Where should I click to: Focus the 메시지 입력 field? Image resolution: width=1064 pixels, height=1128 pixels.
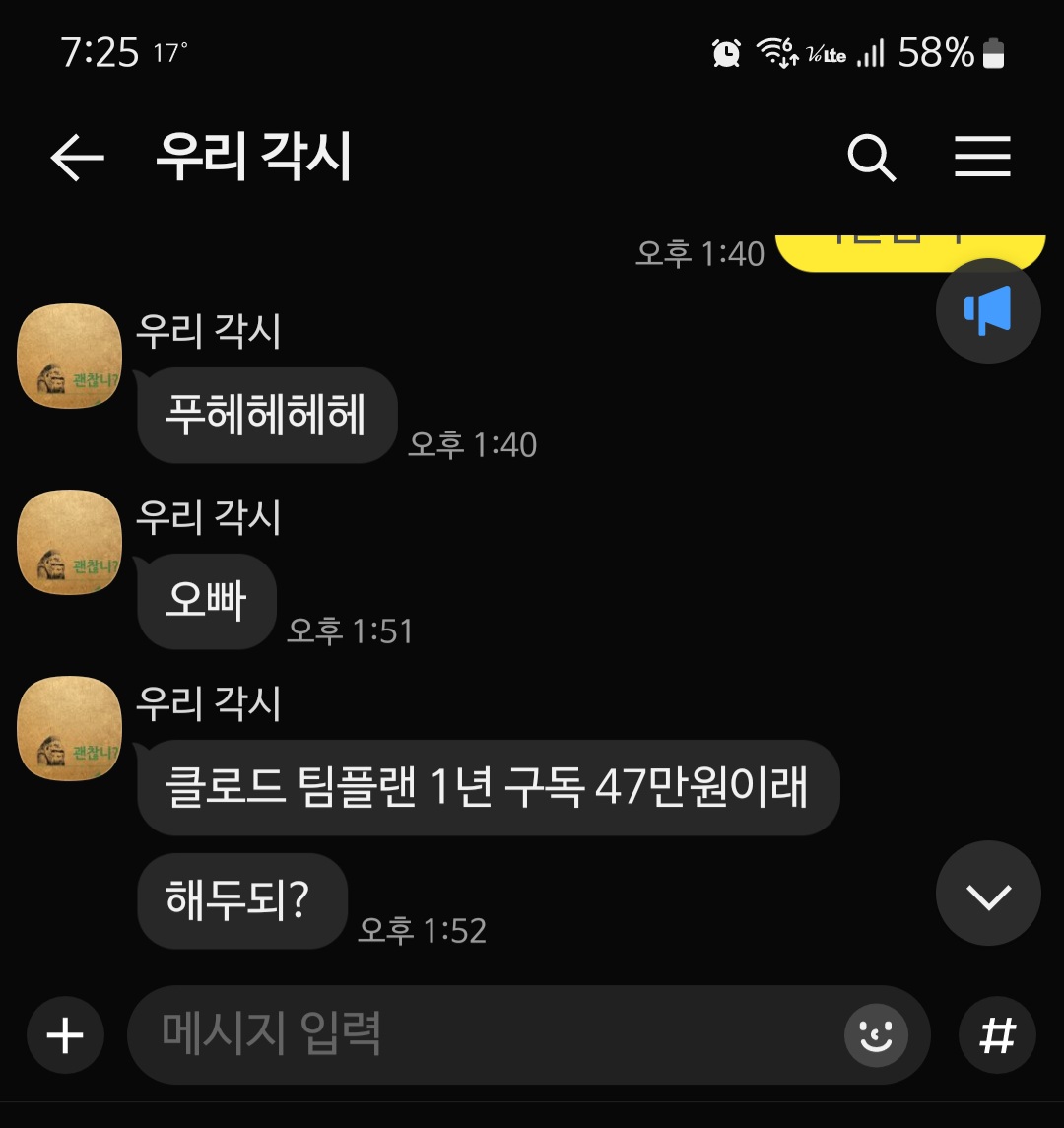(x=483, y=1034)
